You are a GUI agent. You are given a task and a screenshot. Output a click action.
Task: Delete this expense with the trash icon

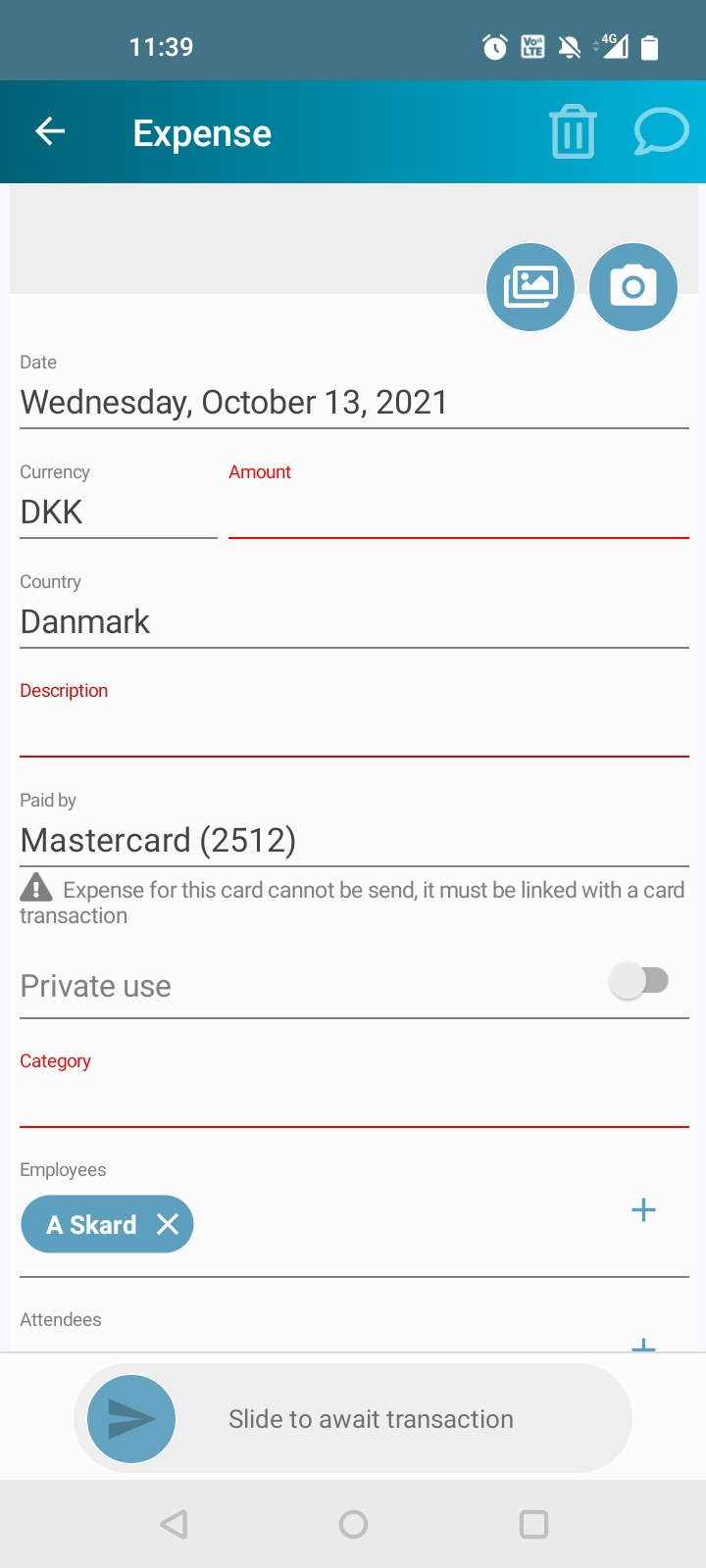click(x=574, y=131)
